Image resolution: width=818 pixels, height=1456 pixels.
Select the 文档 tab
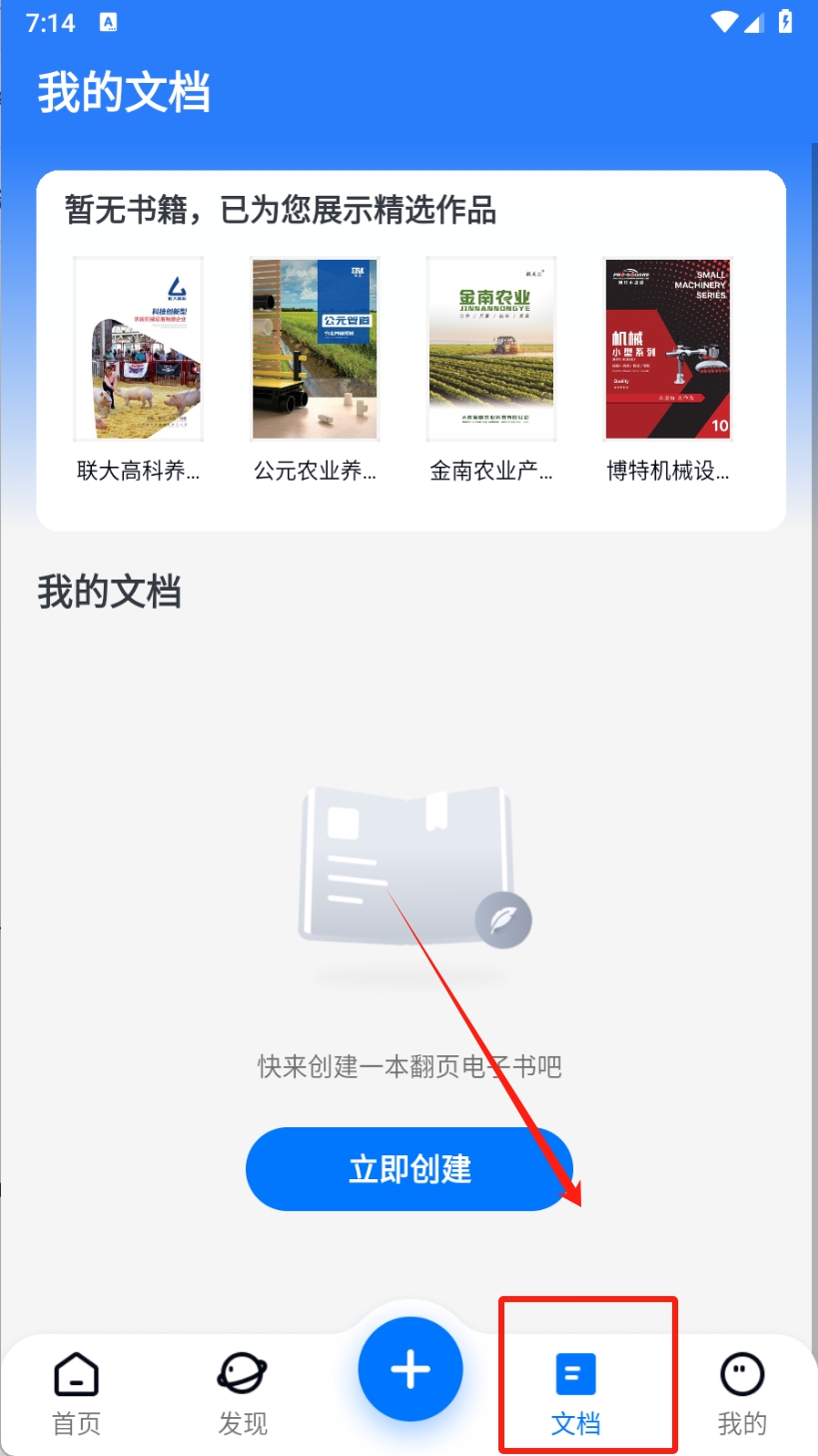point(576,1393)
